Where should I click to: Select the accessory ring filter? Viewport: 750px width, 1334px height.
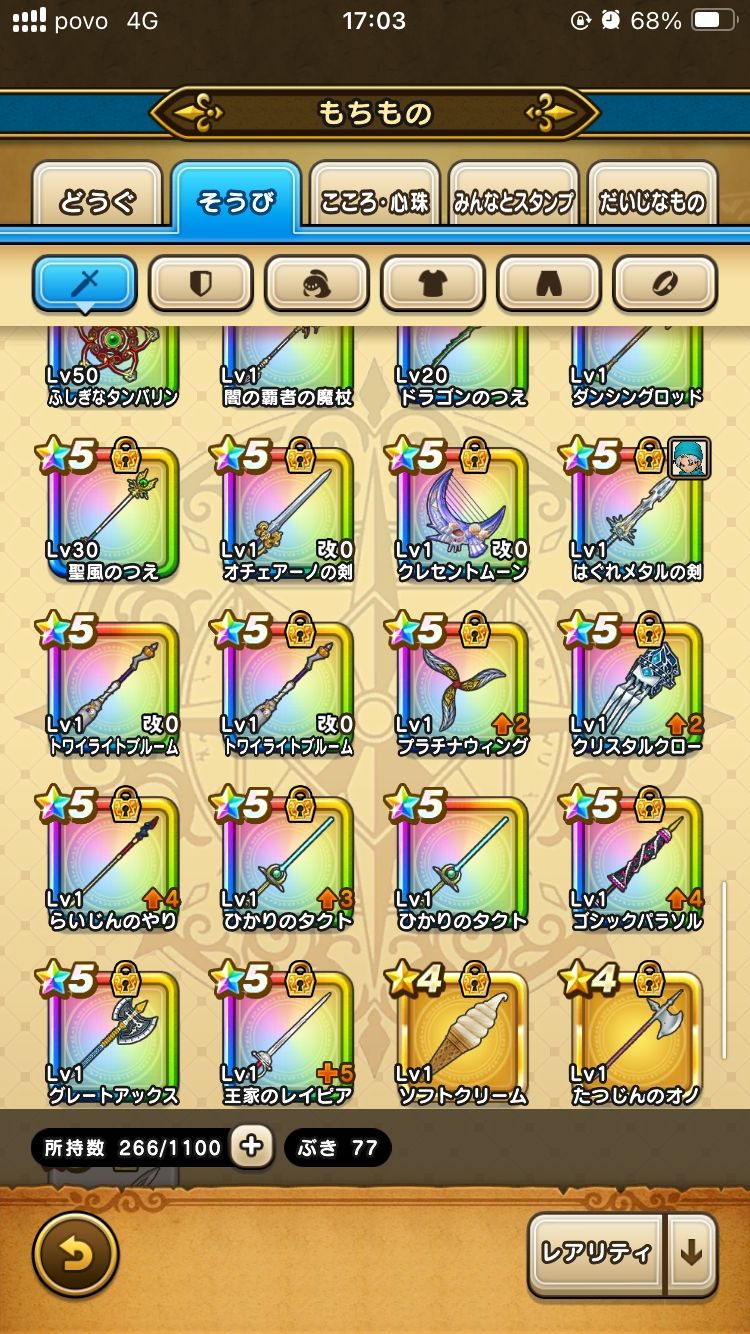coord(665,284)
